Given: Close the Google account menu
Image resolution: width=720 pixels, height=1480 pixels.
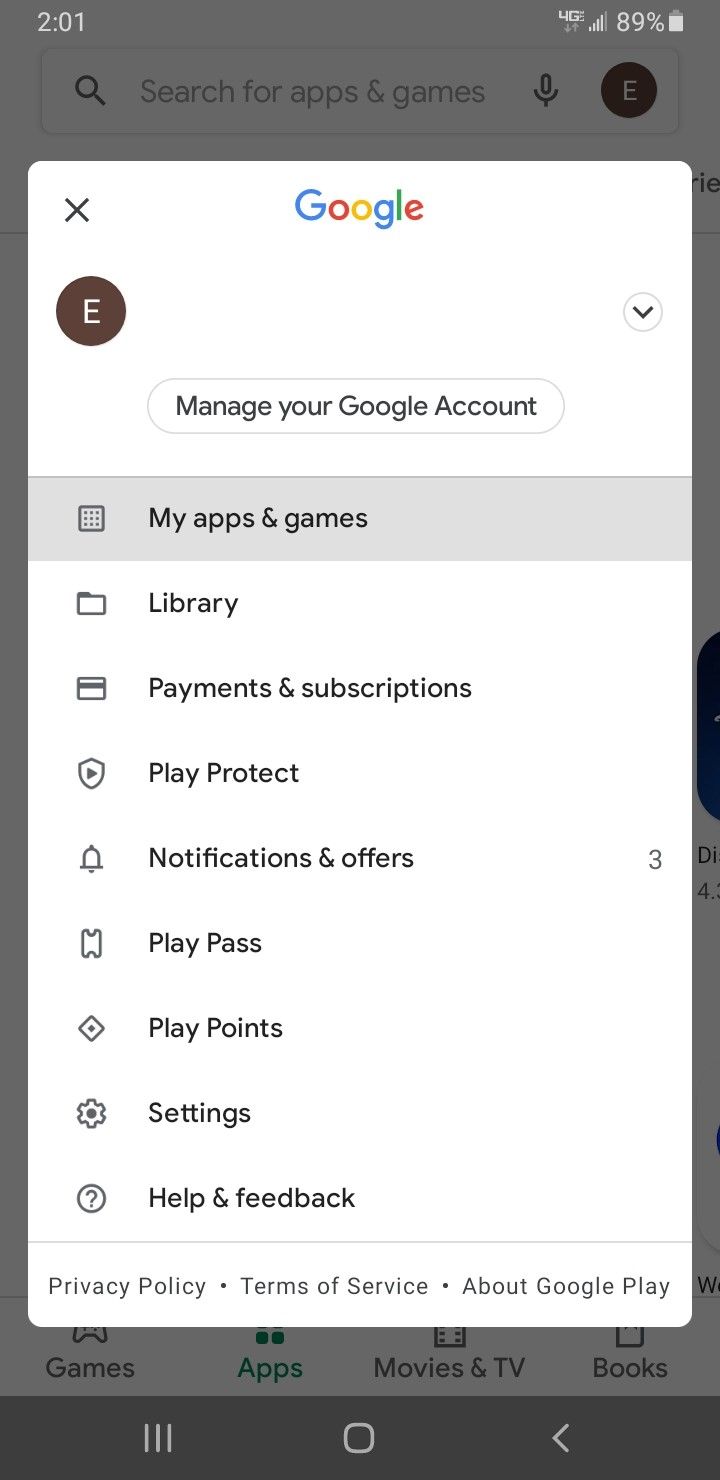Looking at the screenshot, I should tap(77, 210).
